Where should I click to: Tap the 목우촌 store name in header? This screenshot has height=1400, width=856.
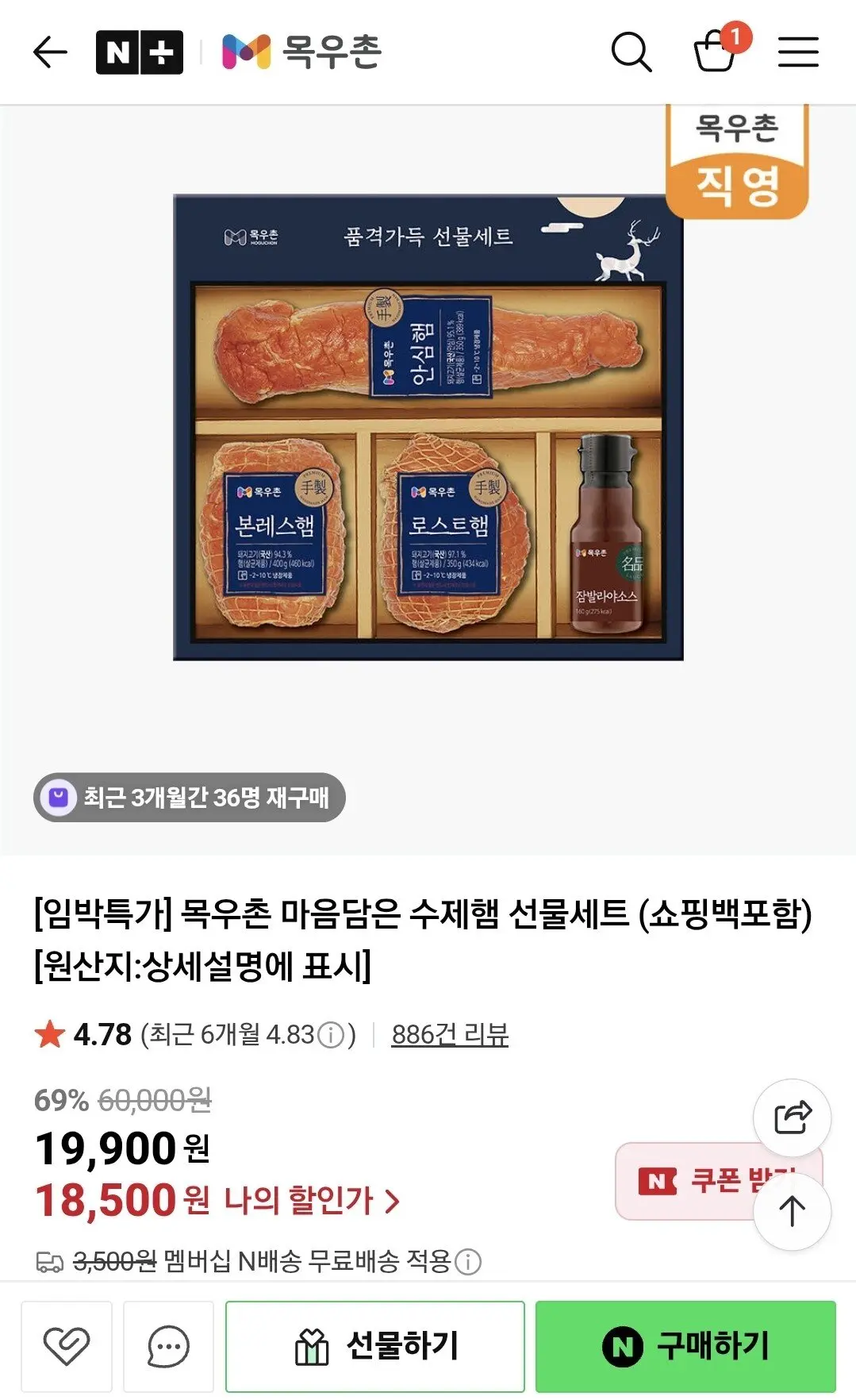tap(328, 51)
